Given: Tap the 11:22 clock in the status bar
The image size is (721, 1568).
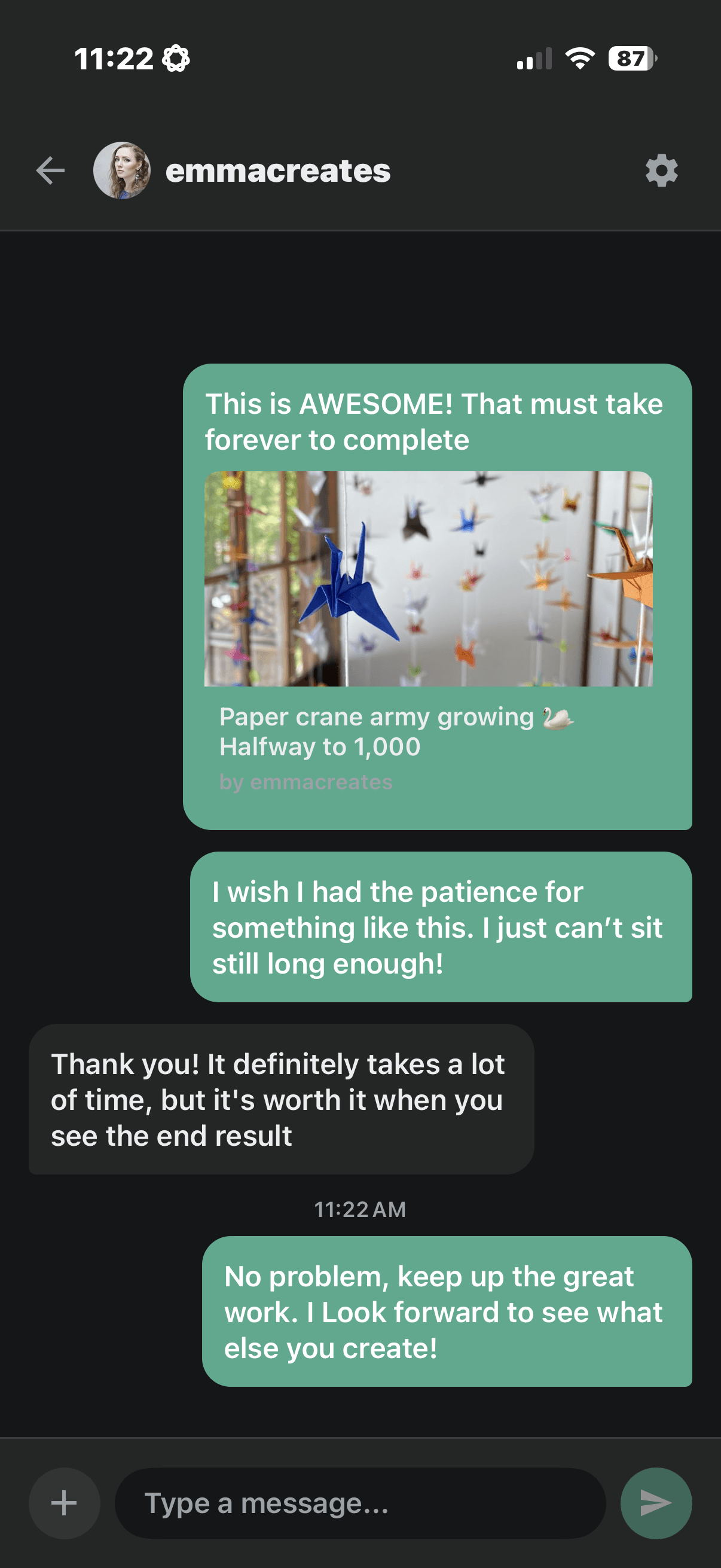Looking at the screenshot, I should pyautogui.click(x=113, y=58).
